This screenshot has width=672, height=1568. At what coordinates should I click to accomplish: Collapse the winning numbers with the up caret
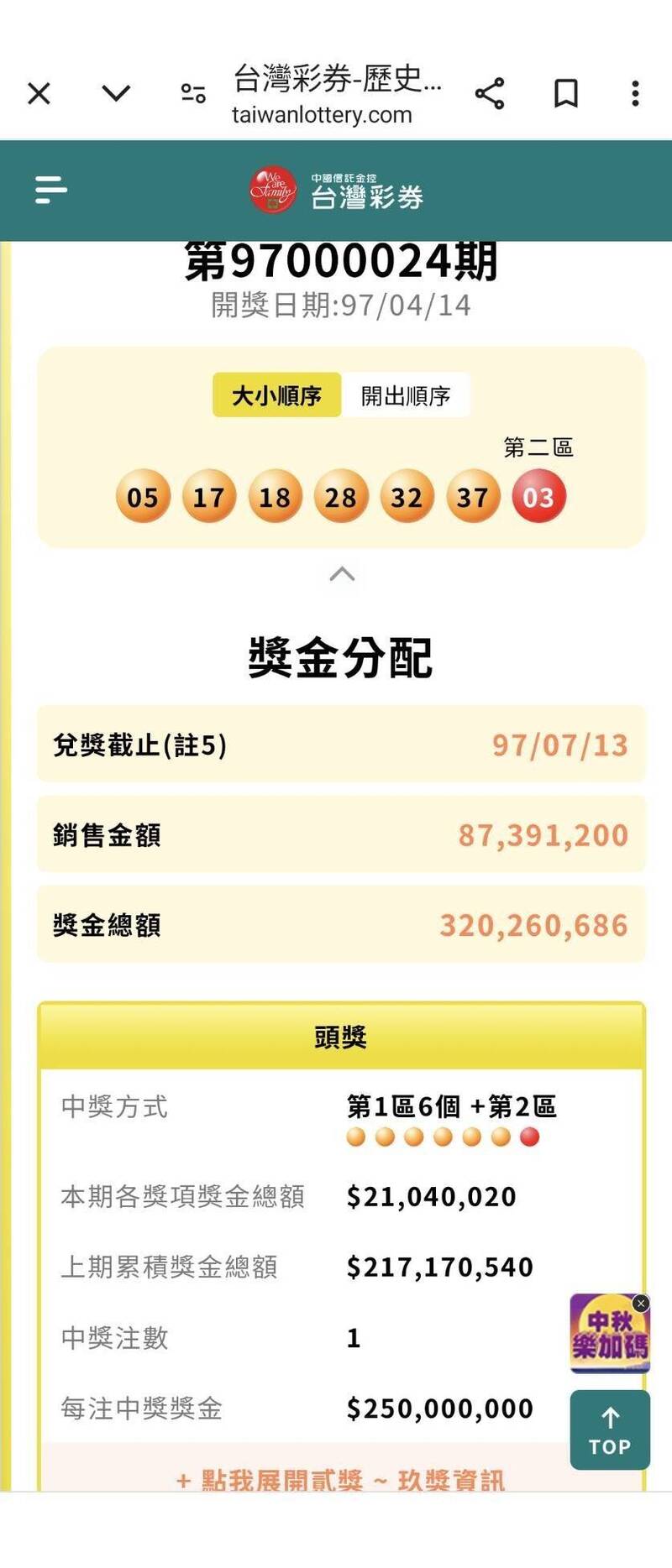(340, 572)
